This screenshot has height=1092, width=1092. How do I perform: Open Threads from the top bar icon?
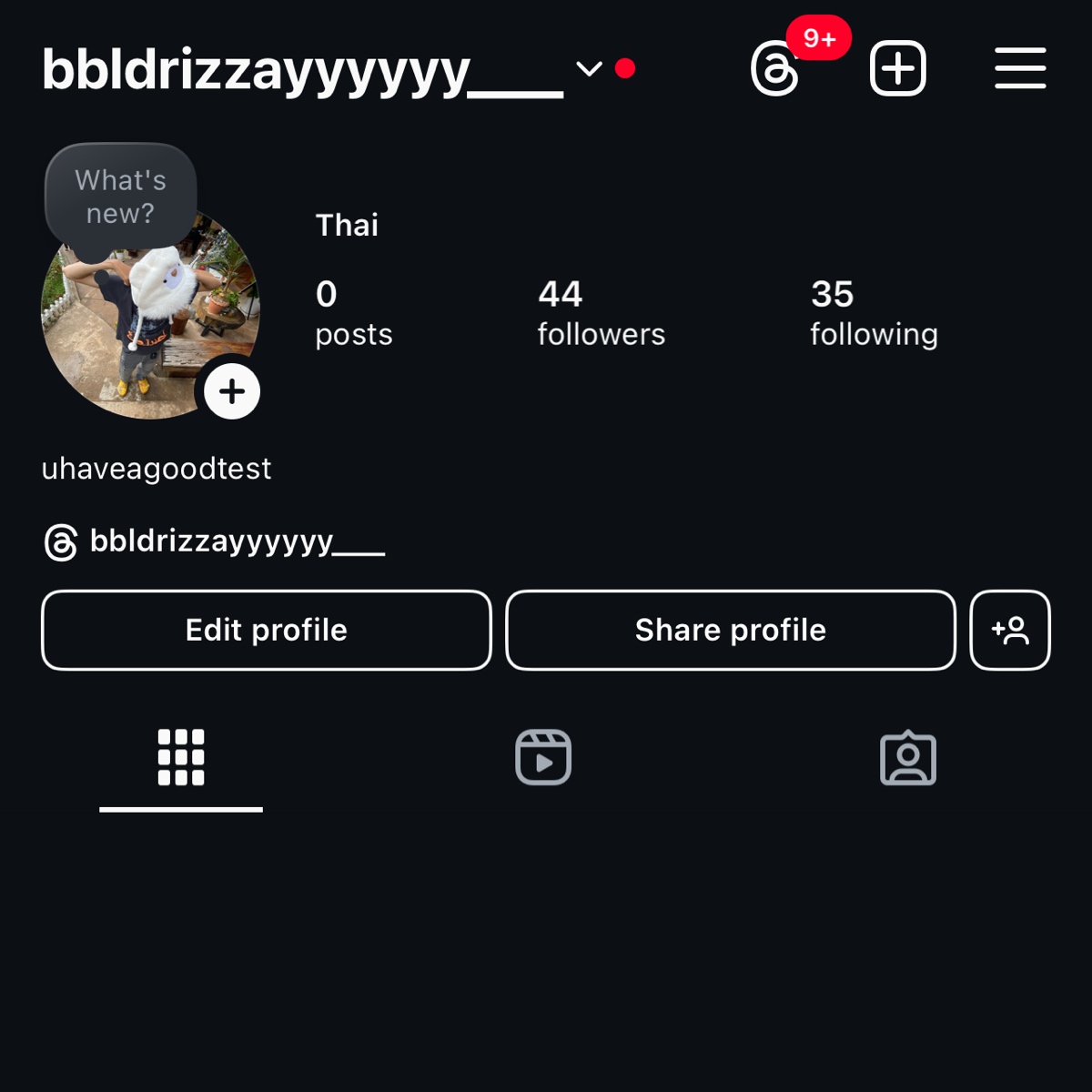click(775, 69)
